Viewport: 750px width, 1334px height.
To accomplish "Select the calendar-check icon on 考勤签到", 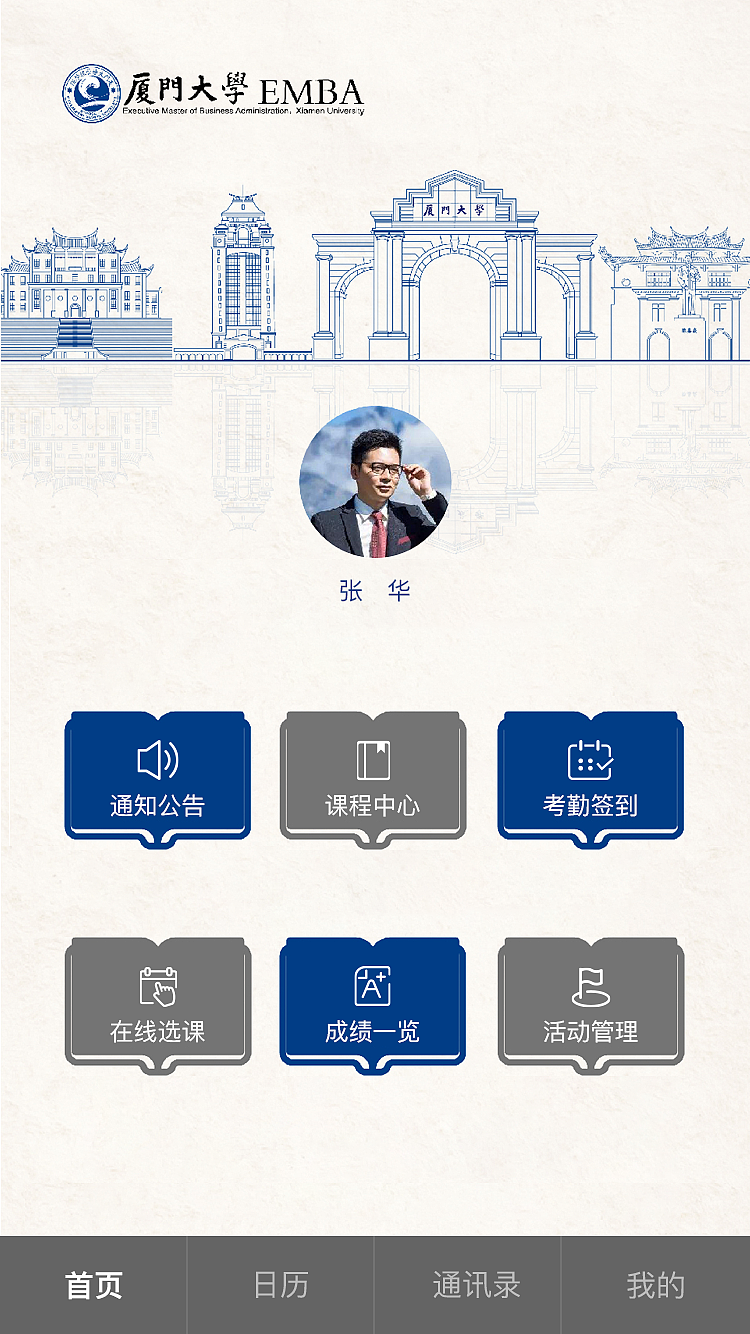I will [x=590, y=758].
